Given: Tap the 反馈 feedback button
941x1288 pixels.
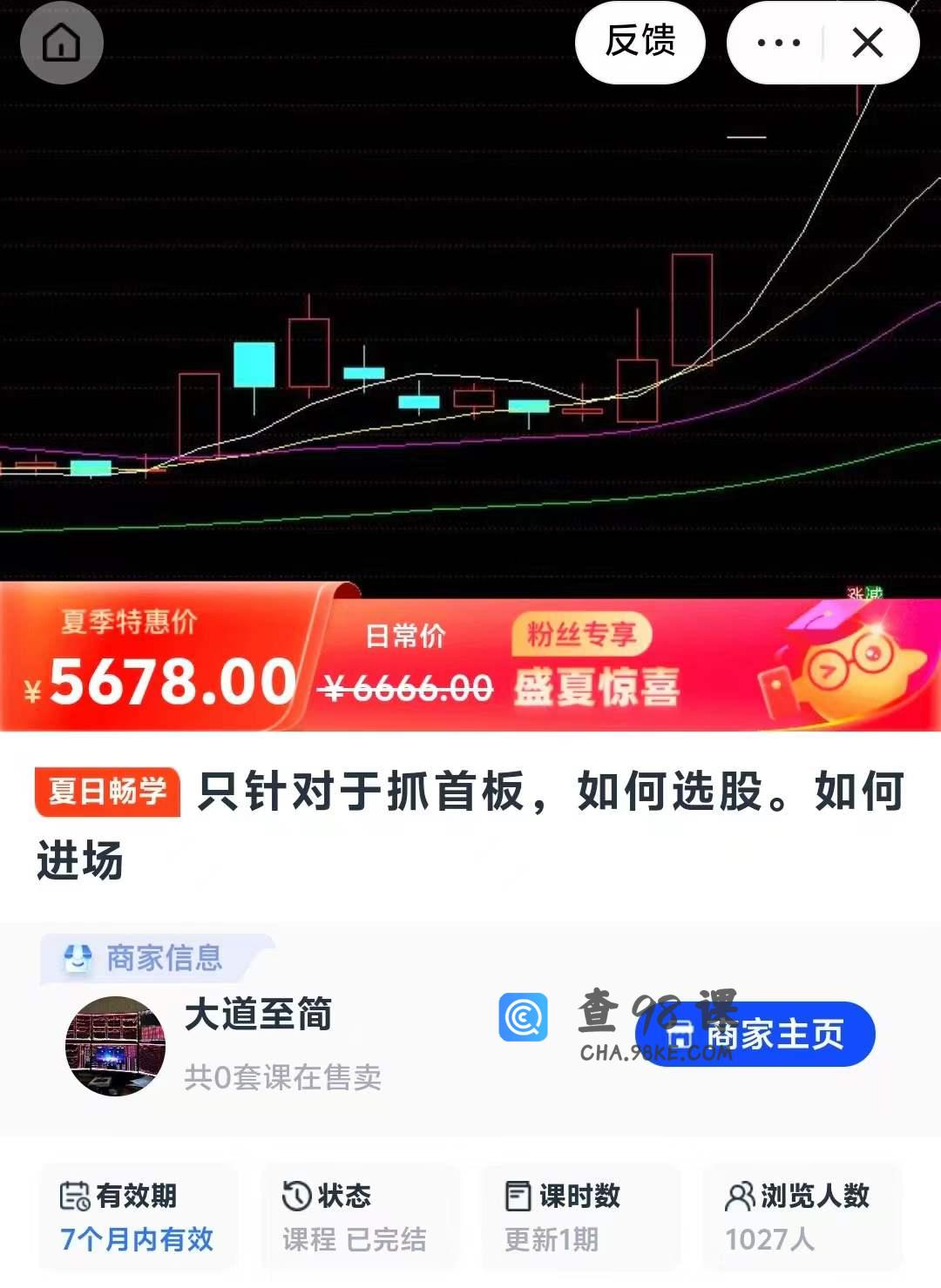Looking at the screenshot, I should click(640, 42).
